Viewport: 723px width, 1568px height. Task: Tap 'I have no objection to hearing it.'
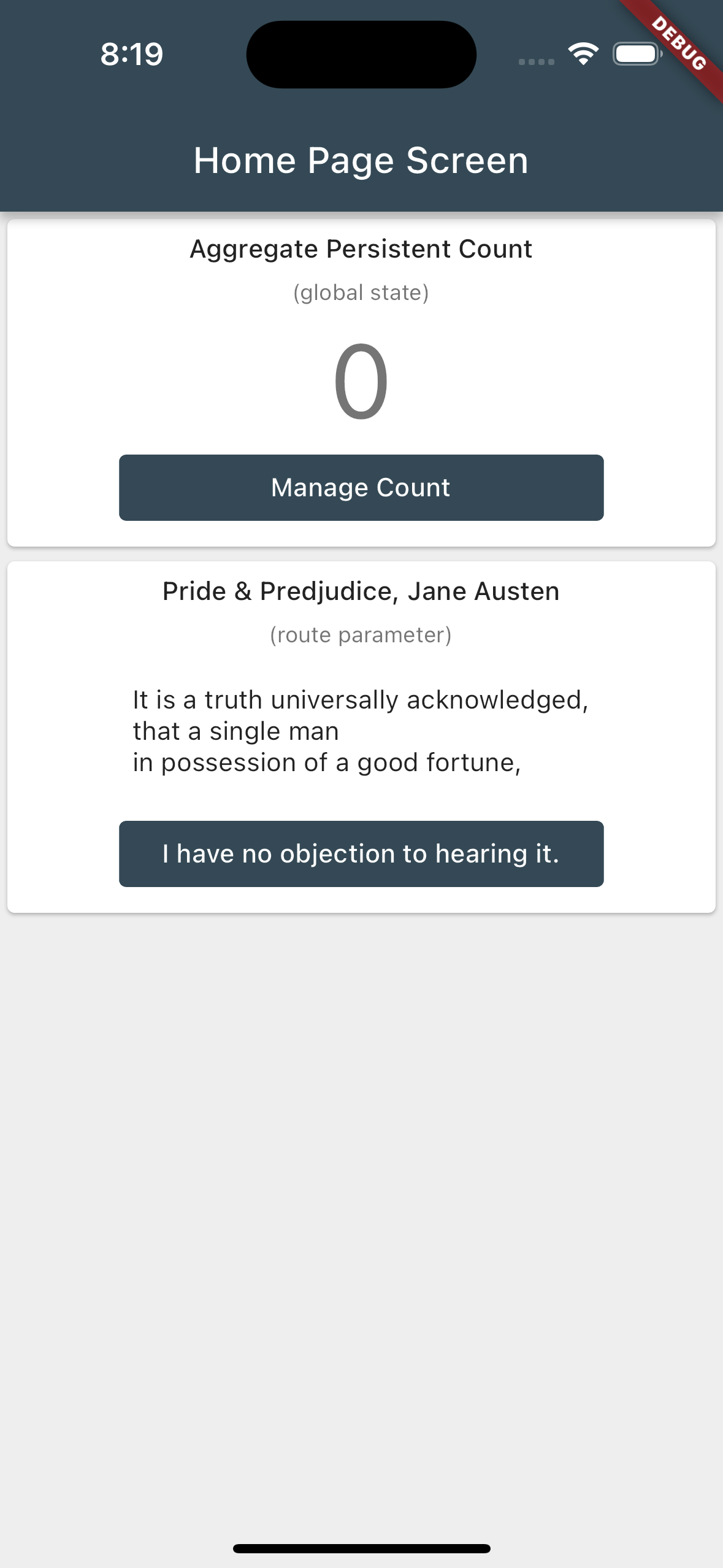(361, 854)
